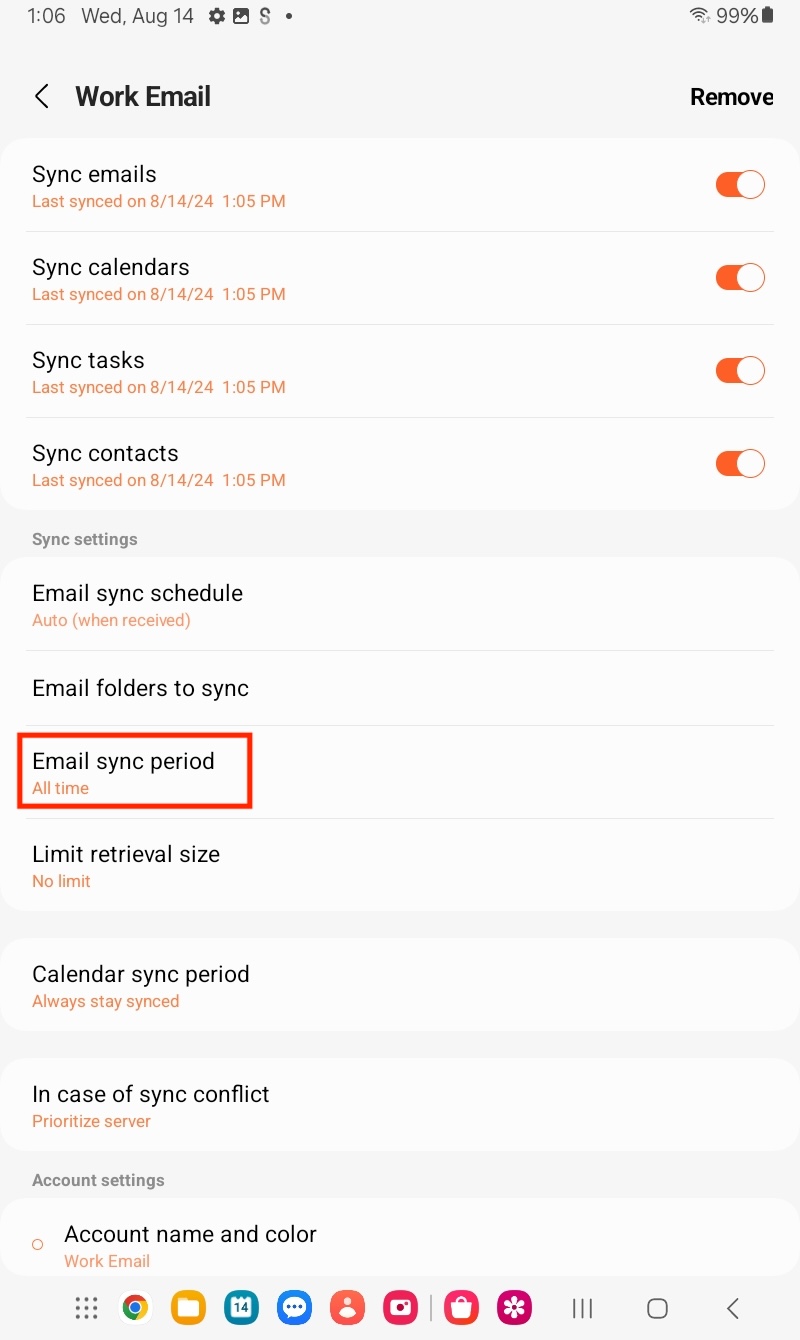
Task: Open In case of sync conflict
Action: (x=400, y=1105)
